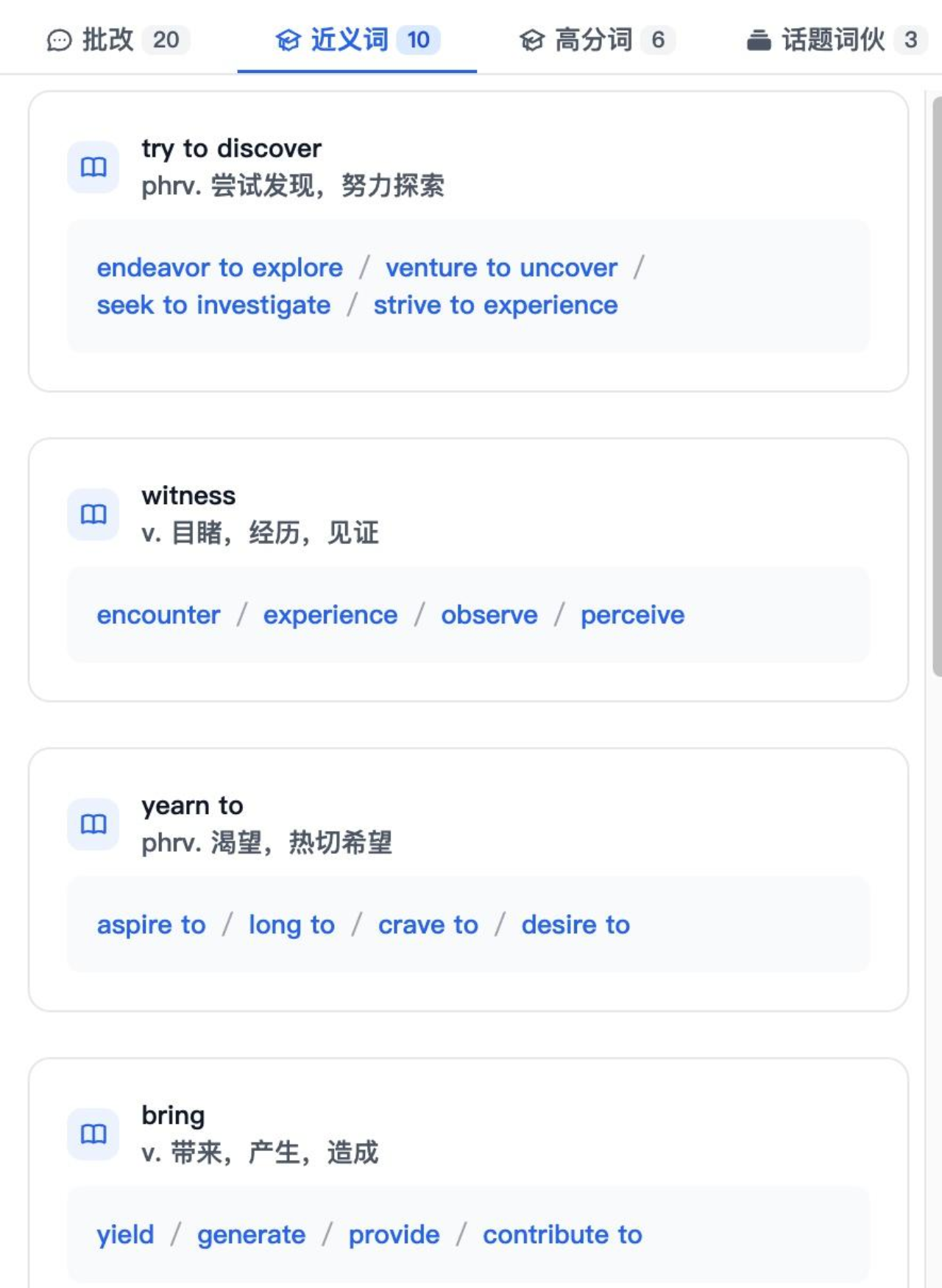
Task: Pick the synonym generate
Action: pyautogui.click(x=251, y=1235)
